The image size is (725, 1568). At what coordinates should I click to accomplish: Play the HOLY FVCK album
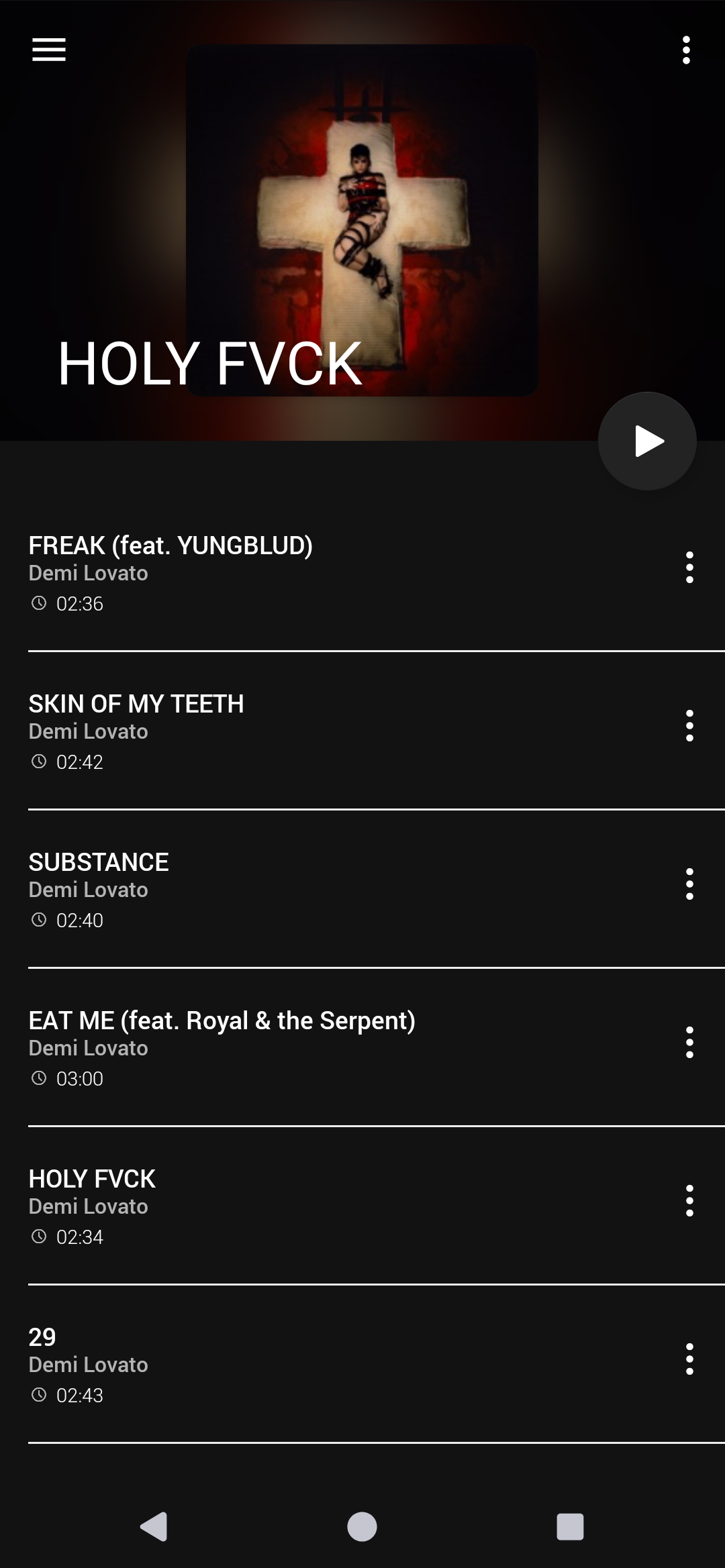(x=646, y=441)
